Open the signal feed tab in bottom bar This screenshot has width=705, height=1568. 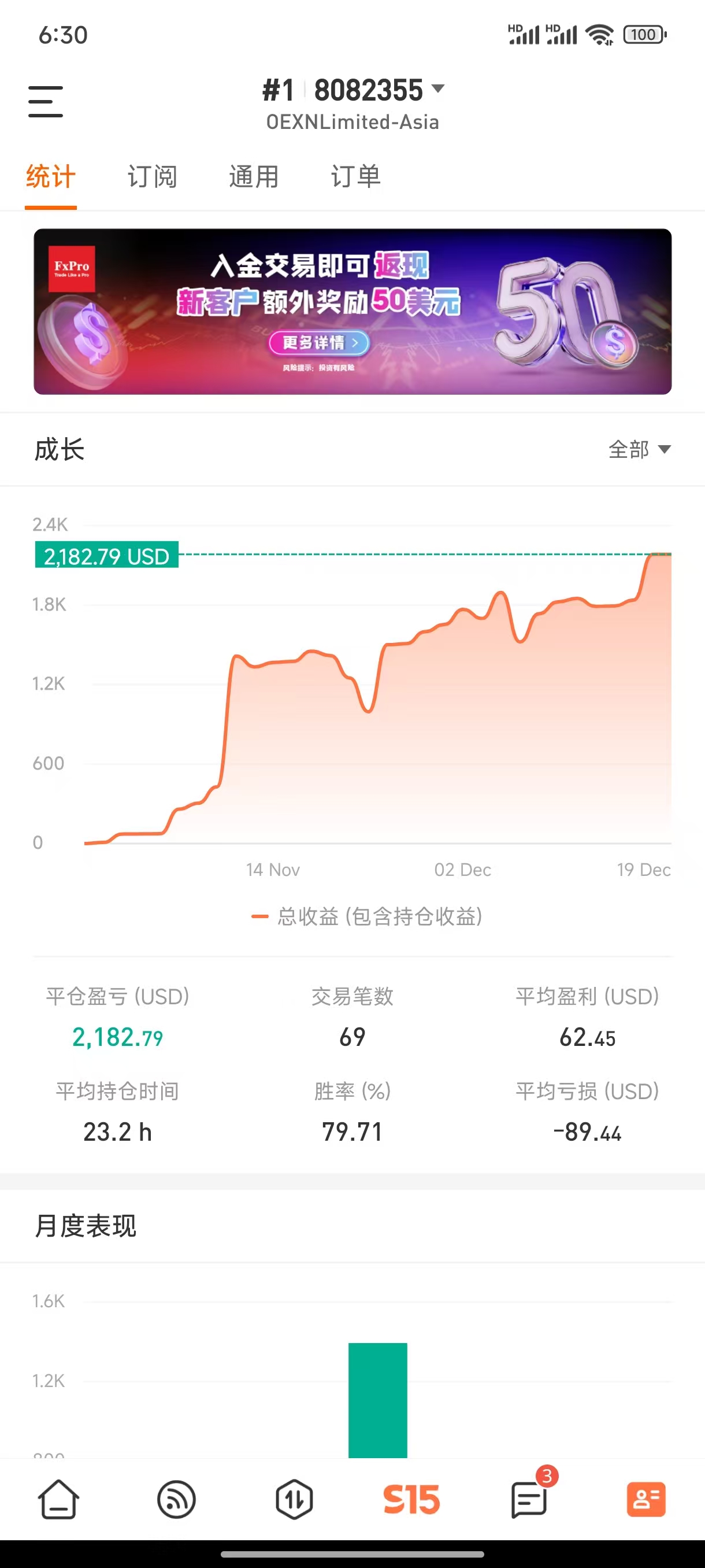176,1499
